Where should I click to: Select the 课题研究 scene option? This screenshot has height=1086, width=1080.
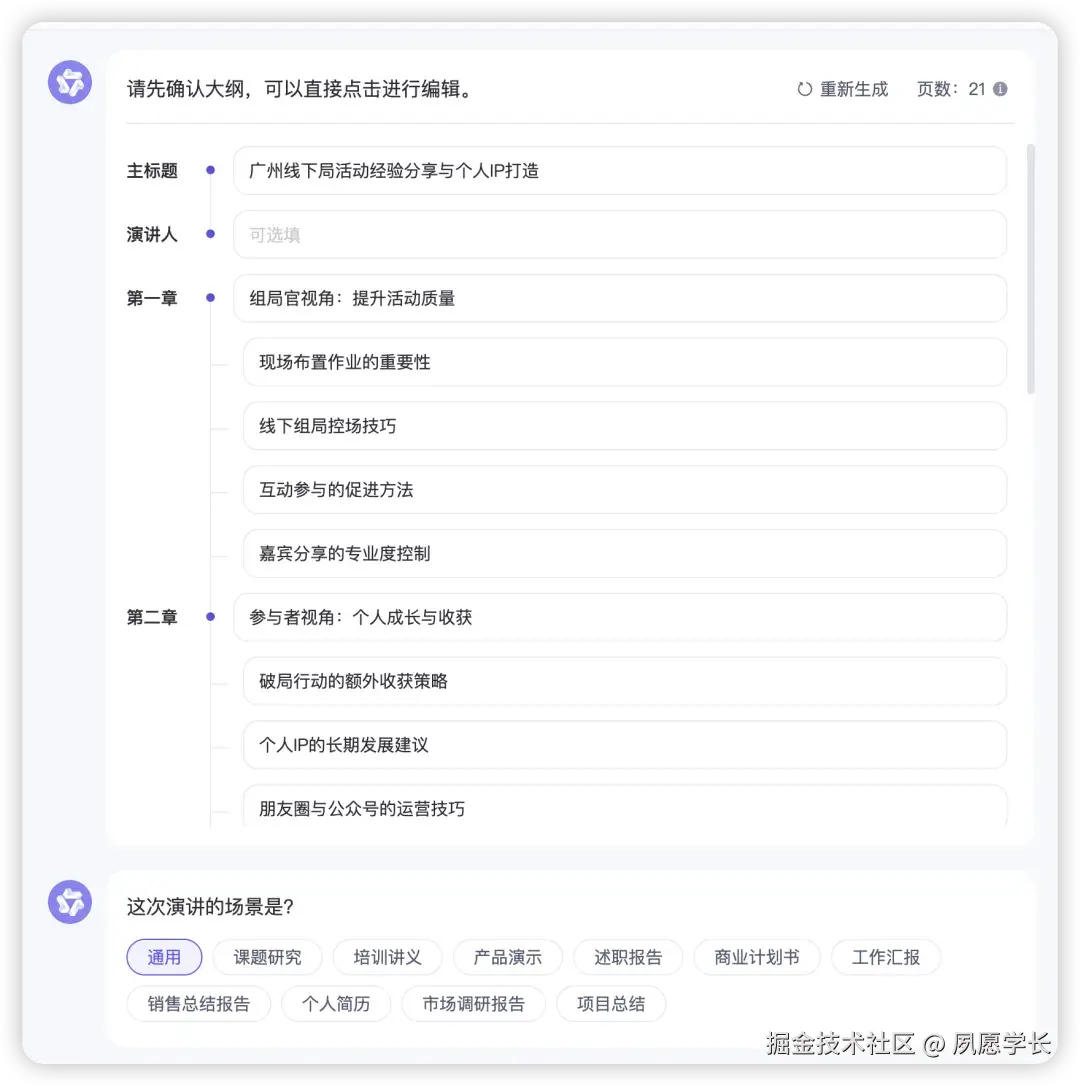267,957
